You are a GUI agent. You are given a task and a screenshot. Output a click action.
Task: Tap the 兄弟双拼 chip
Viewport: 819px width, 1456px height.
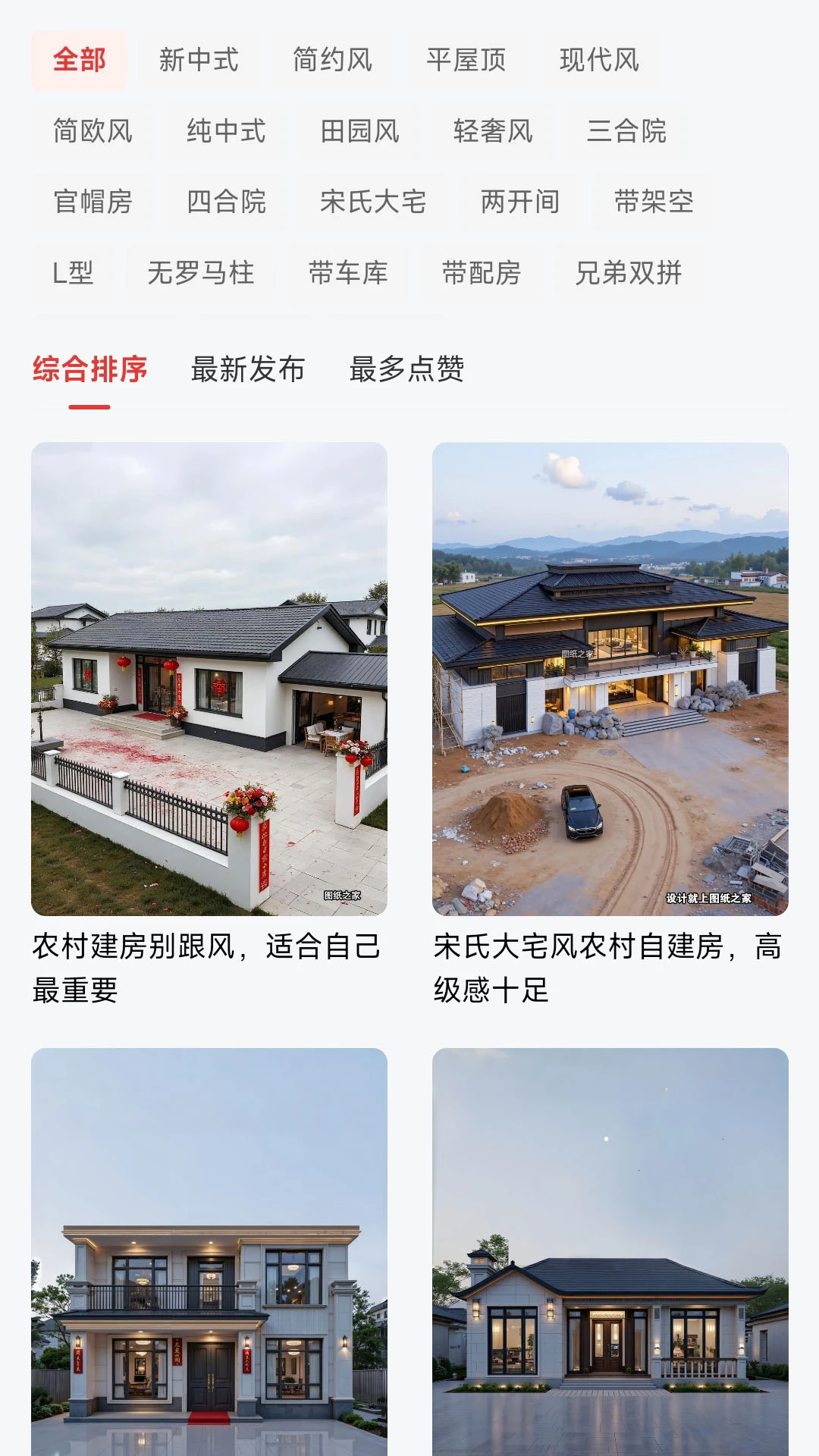tap(628, 273)
